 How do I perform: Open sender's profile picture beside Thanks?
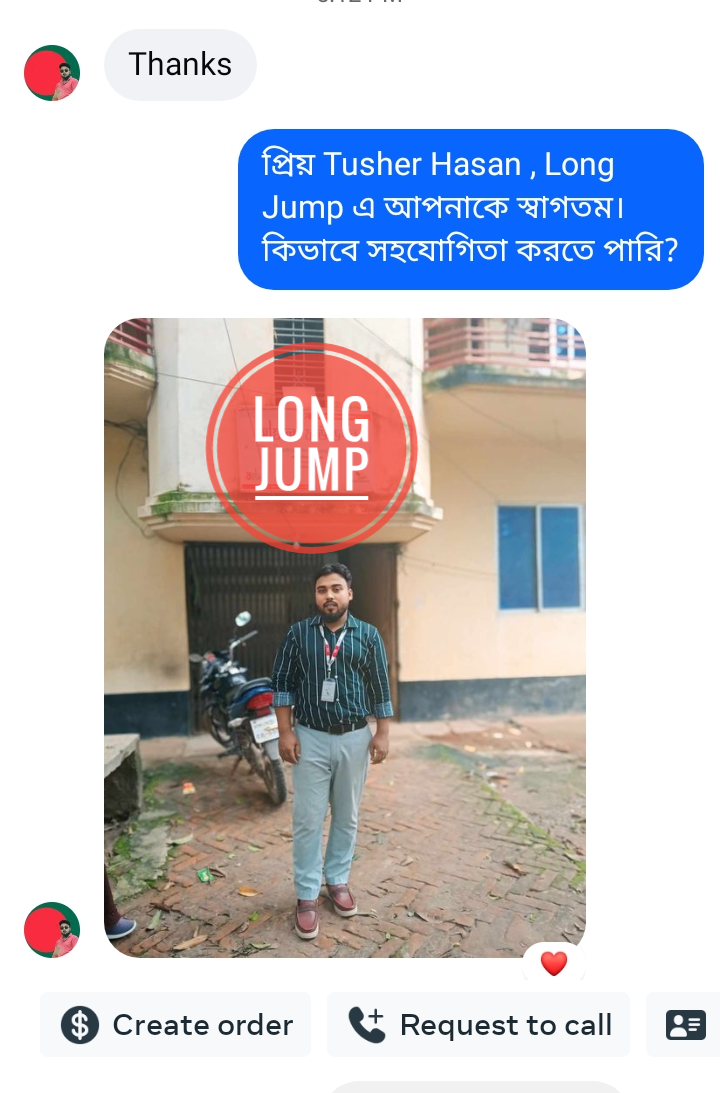coord(52,73)
